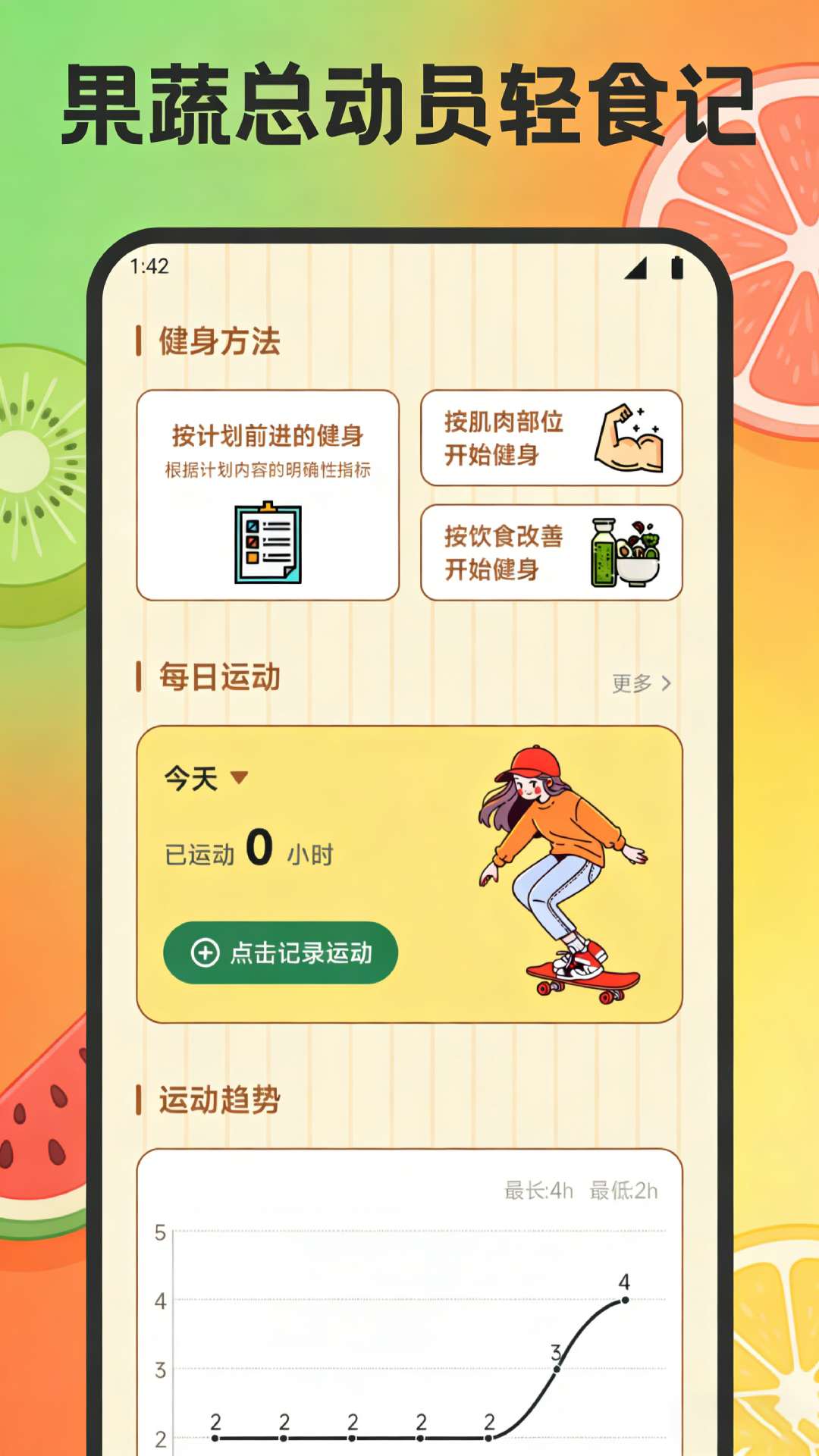Click the battery icon in the status bar
The image size is (819, 1456).
point(677,267)
